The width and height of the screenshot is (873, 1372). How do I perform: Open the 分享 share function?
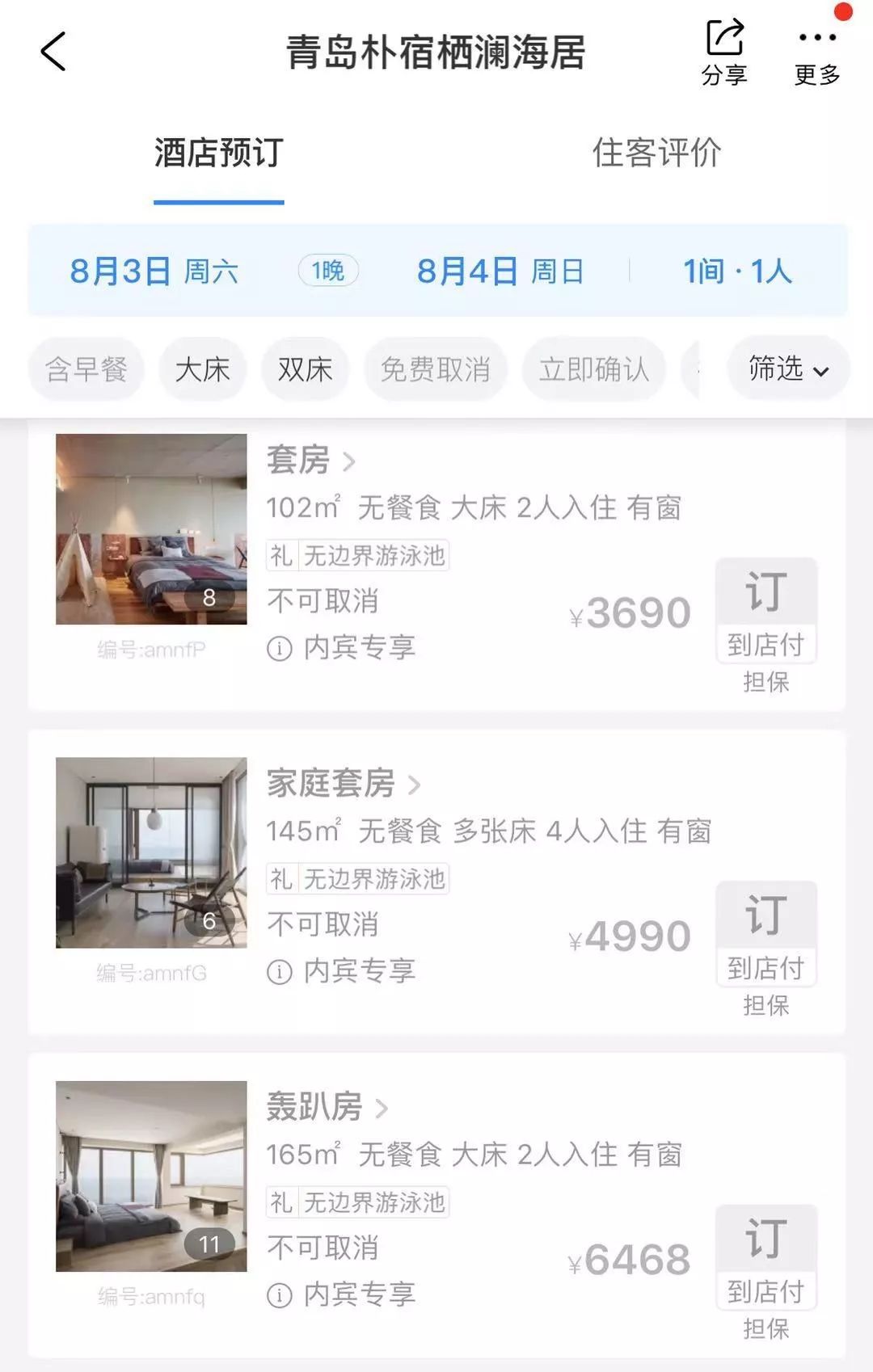click(723, 48)
